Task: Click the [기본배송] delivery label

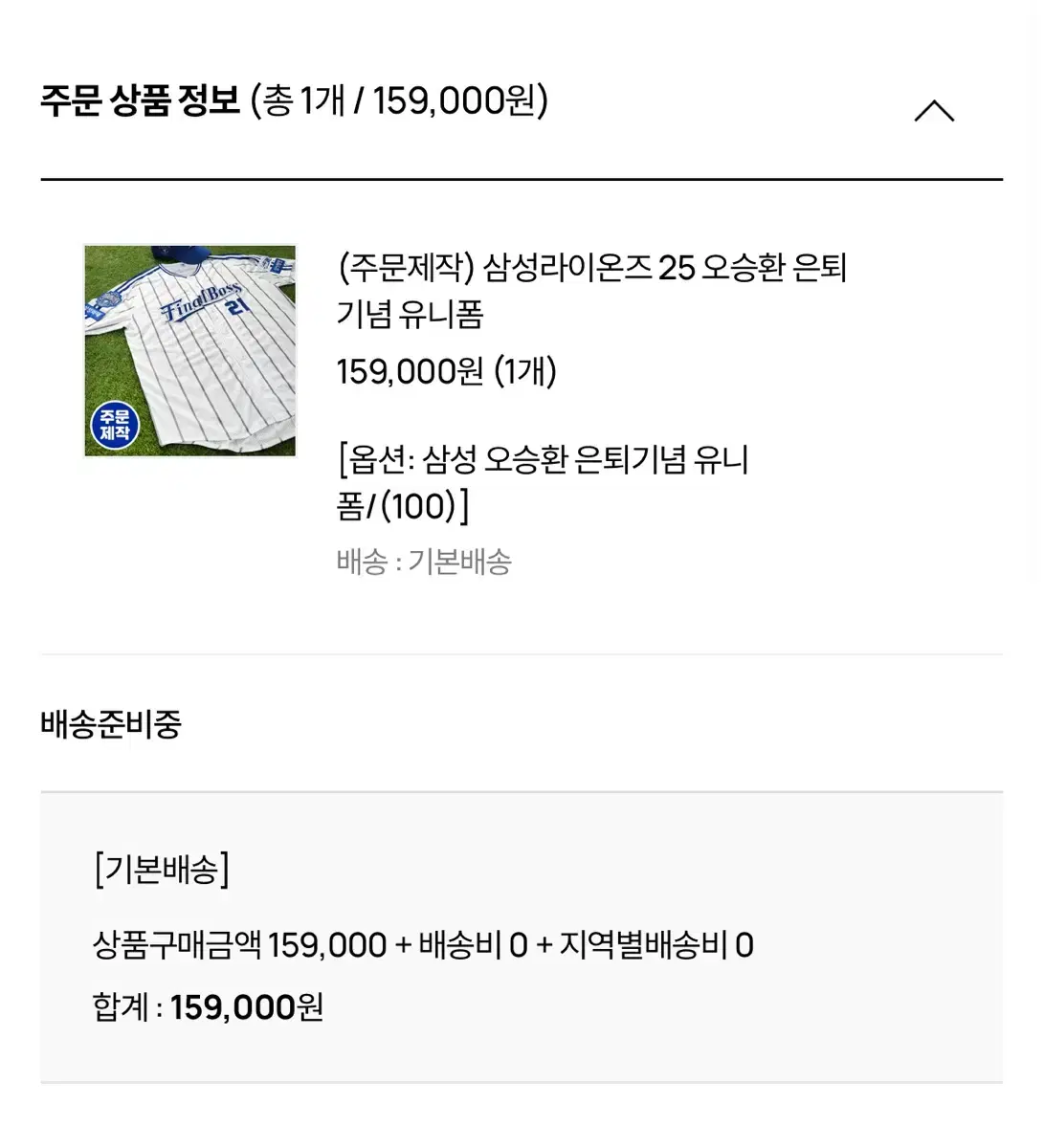Action: click(161, 869)
